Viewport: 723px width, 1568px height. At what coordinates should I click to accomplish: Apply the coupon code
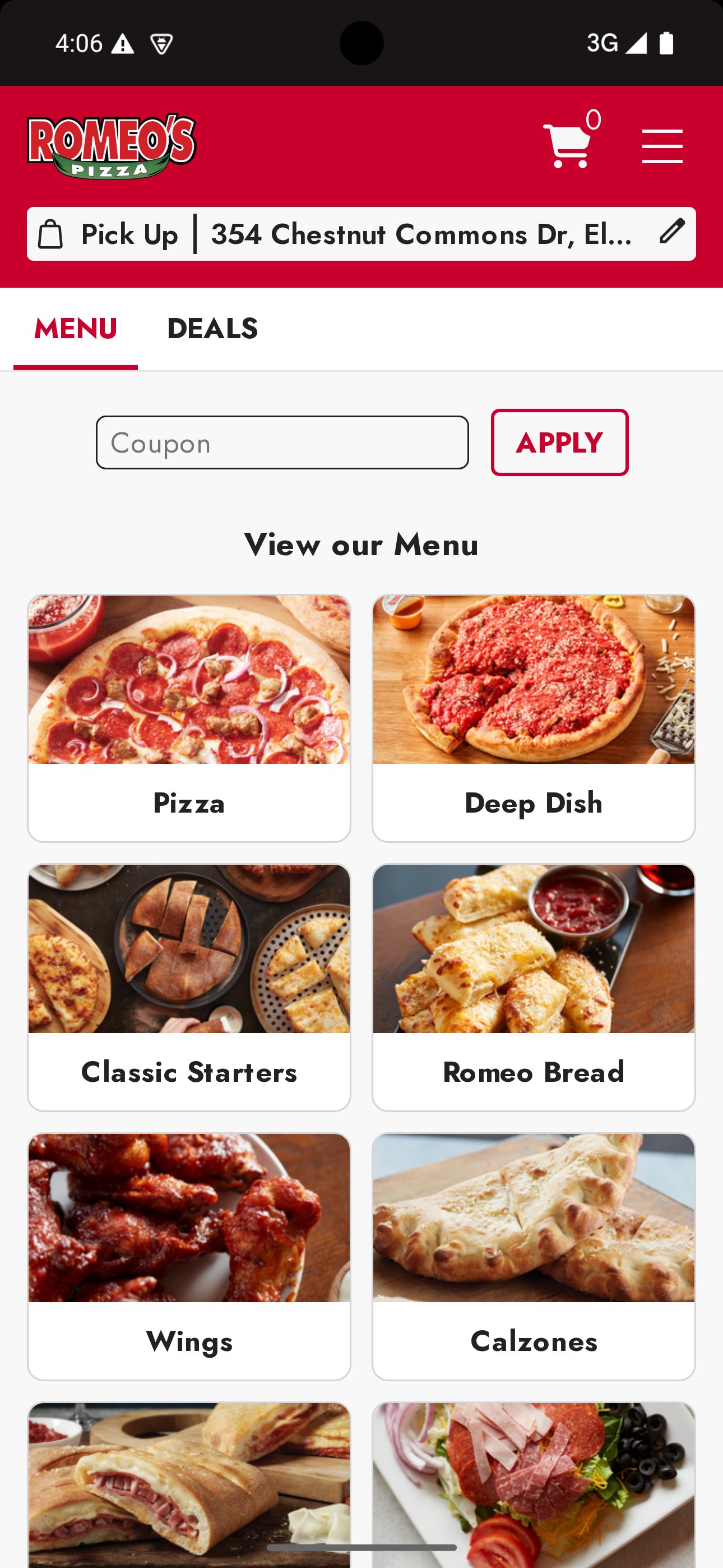click(559, 442)
